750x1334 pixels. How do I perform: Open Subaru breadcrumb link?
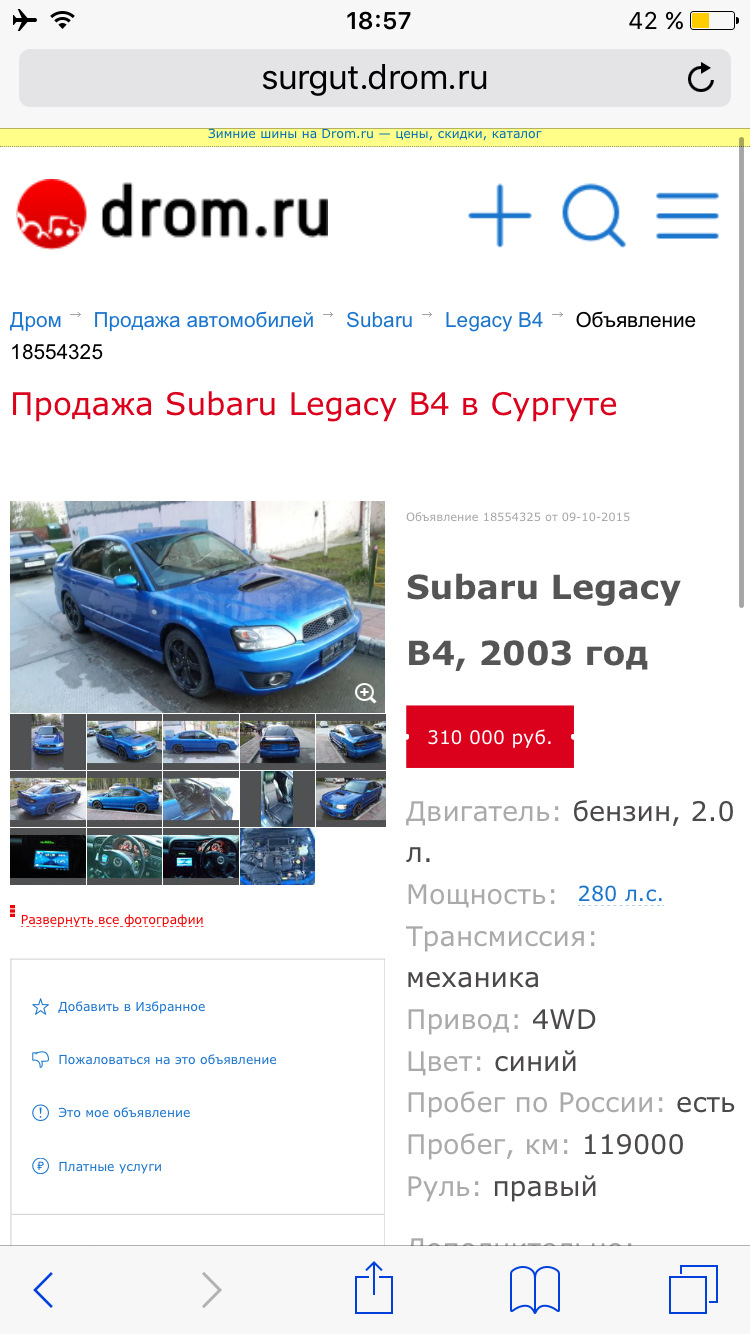tap(379, 320)
